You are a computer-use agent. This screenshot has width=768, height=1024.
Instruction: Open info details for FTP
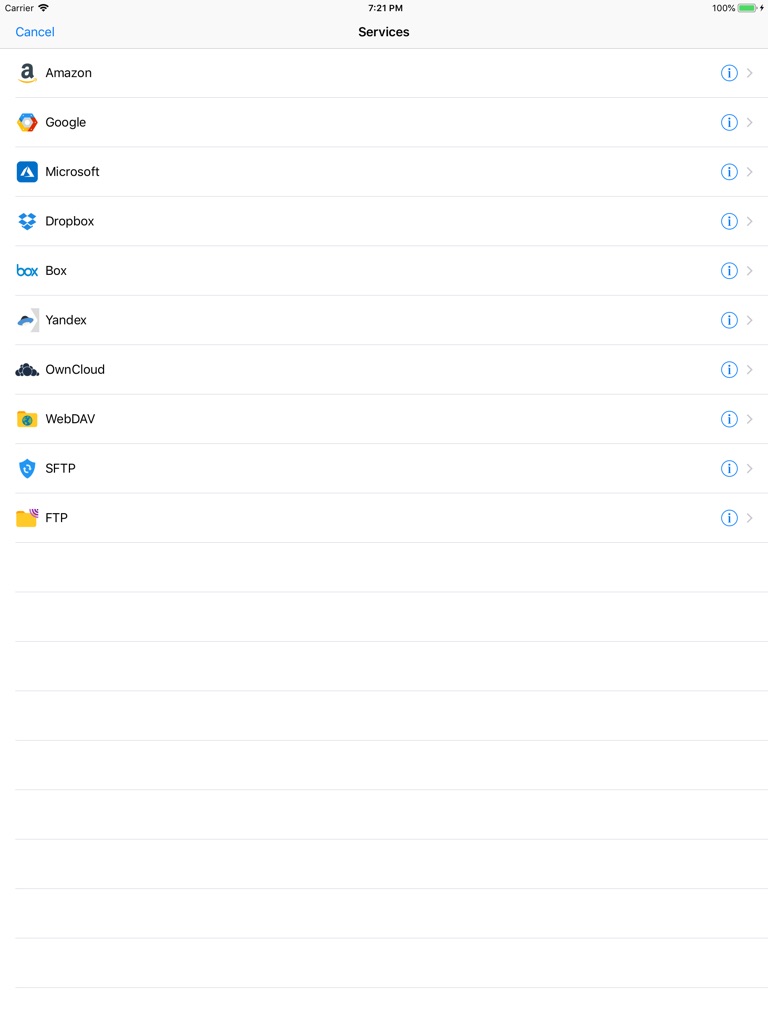pyautogui.click(x=729, y=518)
